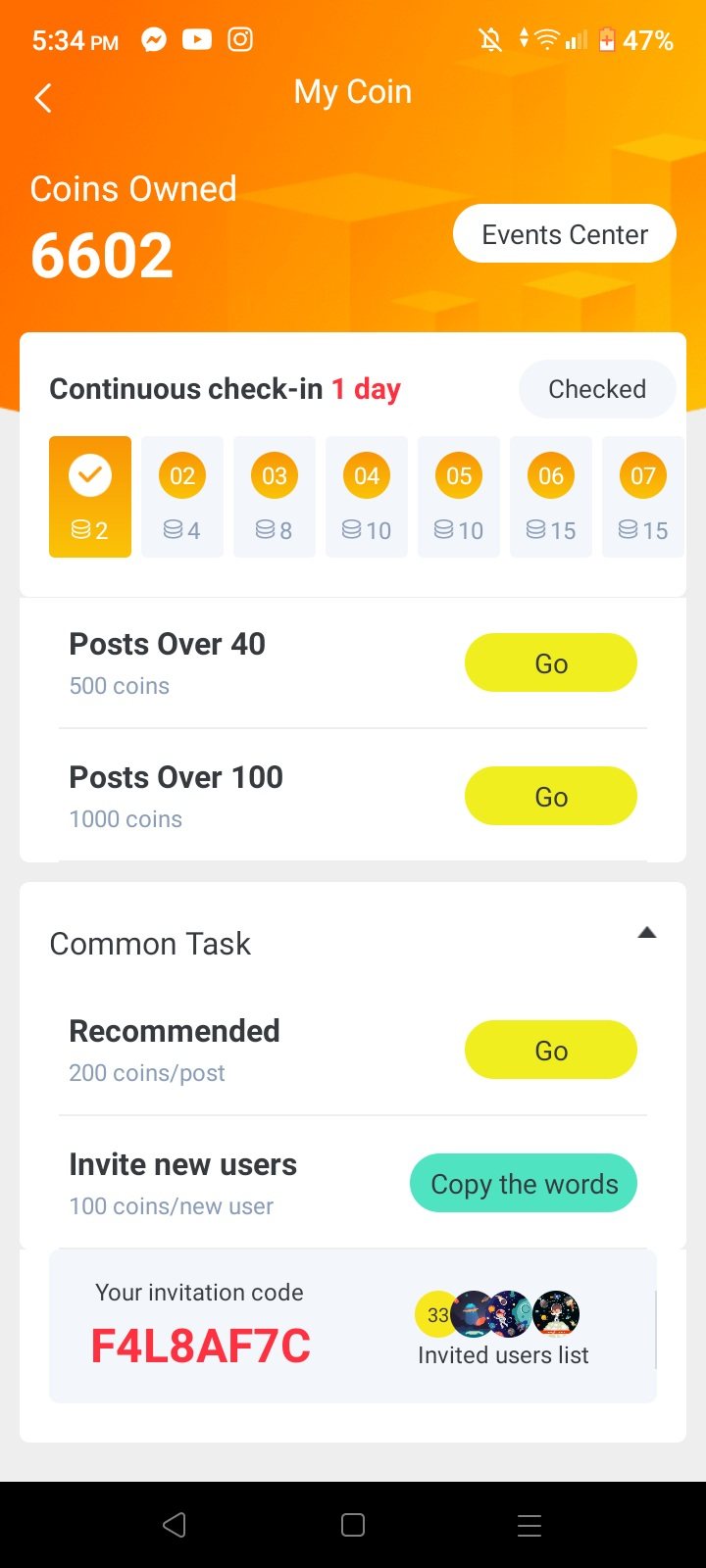Copy the words to invite new users
The image size is (706, 1568).
[524, 1184]
